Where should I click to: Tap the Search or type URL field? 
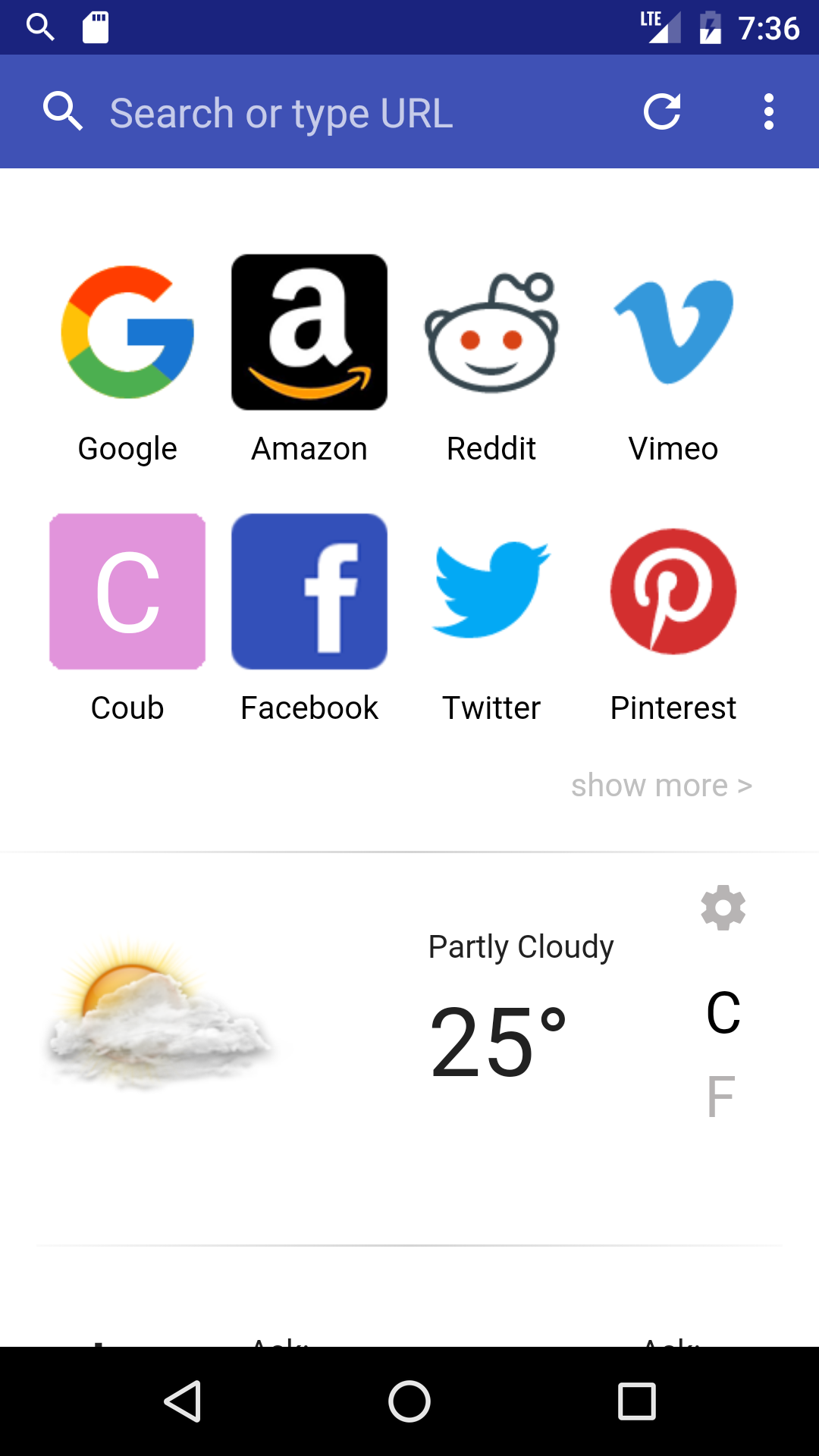point(303,111)
